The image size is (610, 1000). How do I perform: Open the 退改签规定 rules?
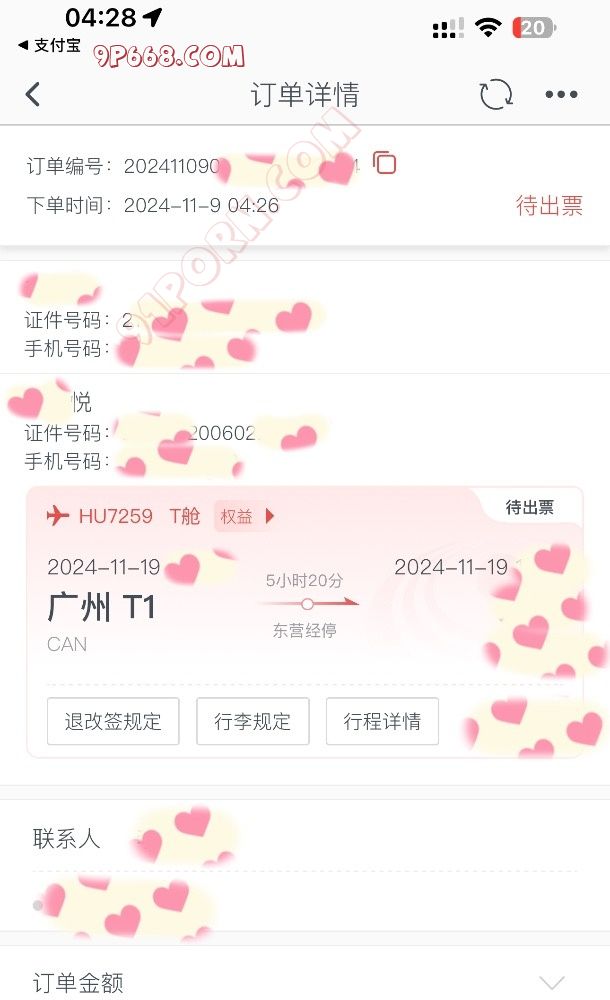tap(113, 721)
